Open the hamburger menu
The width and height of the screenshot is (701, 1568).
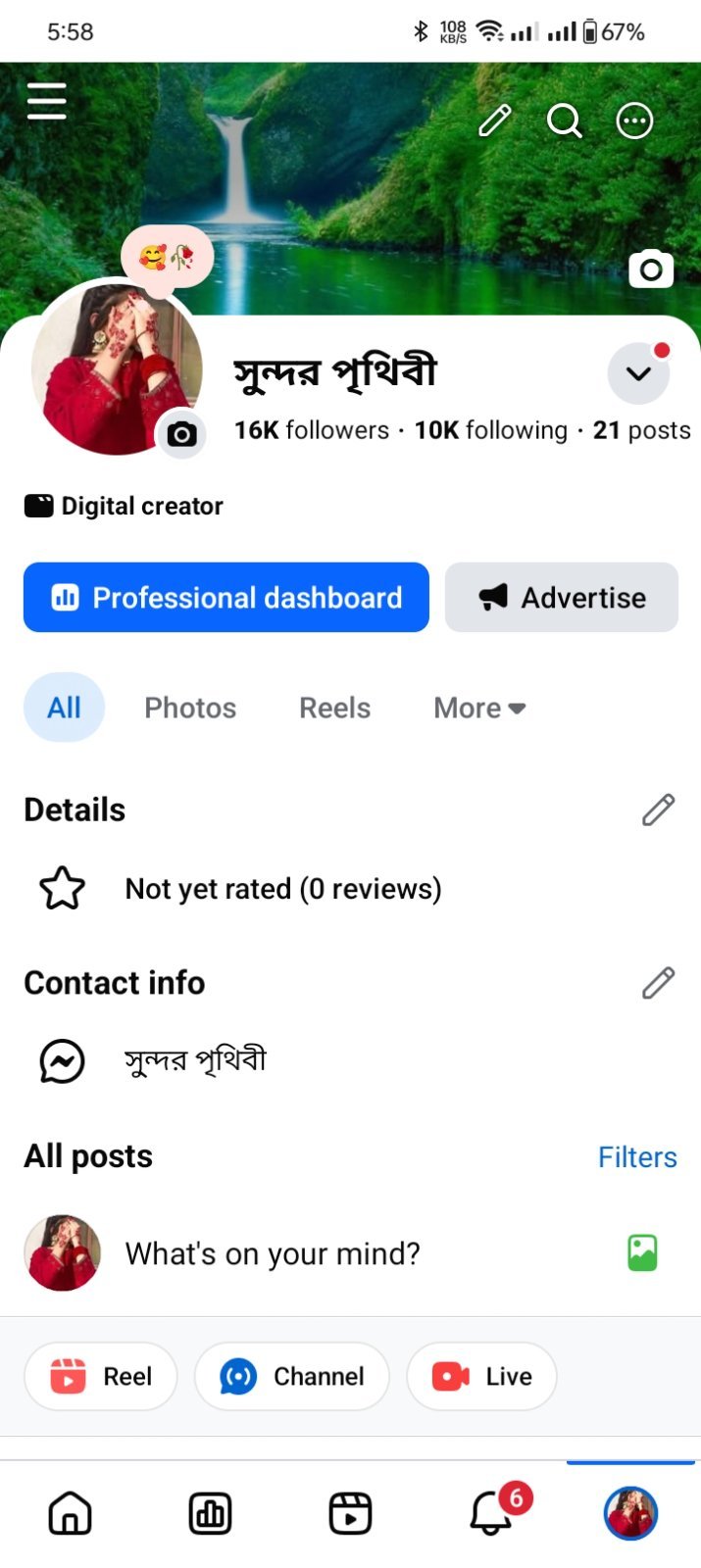coord(46,101)
